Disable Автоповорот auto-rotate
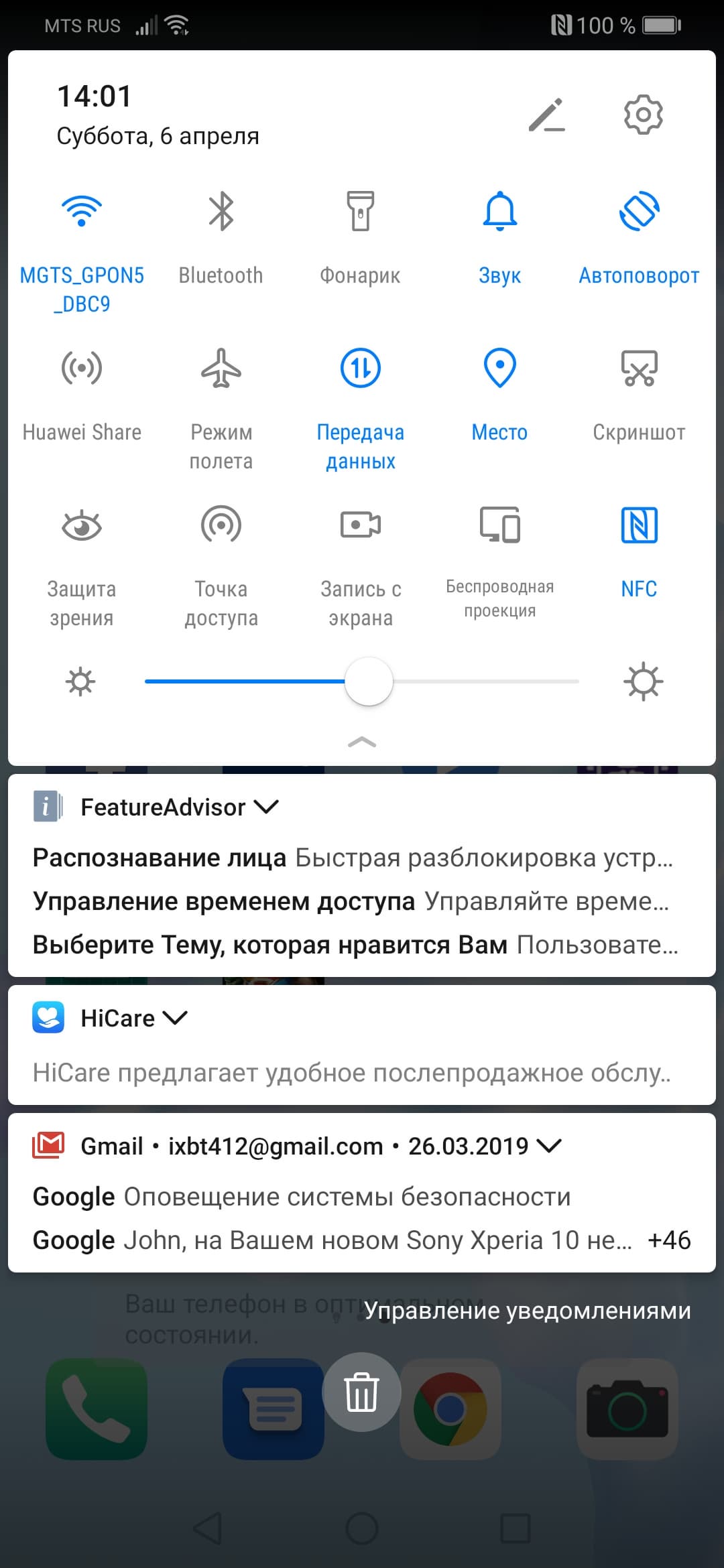This screenshot has height=1568, width=724. 640,212
